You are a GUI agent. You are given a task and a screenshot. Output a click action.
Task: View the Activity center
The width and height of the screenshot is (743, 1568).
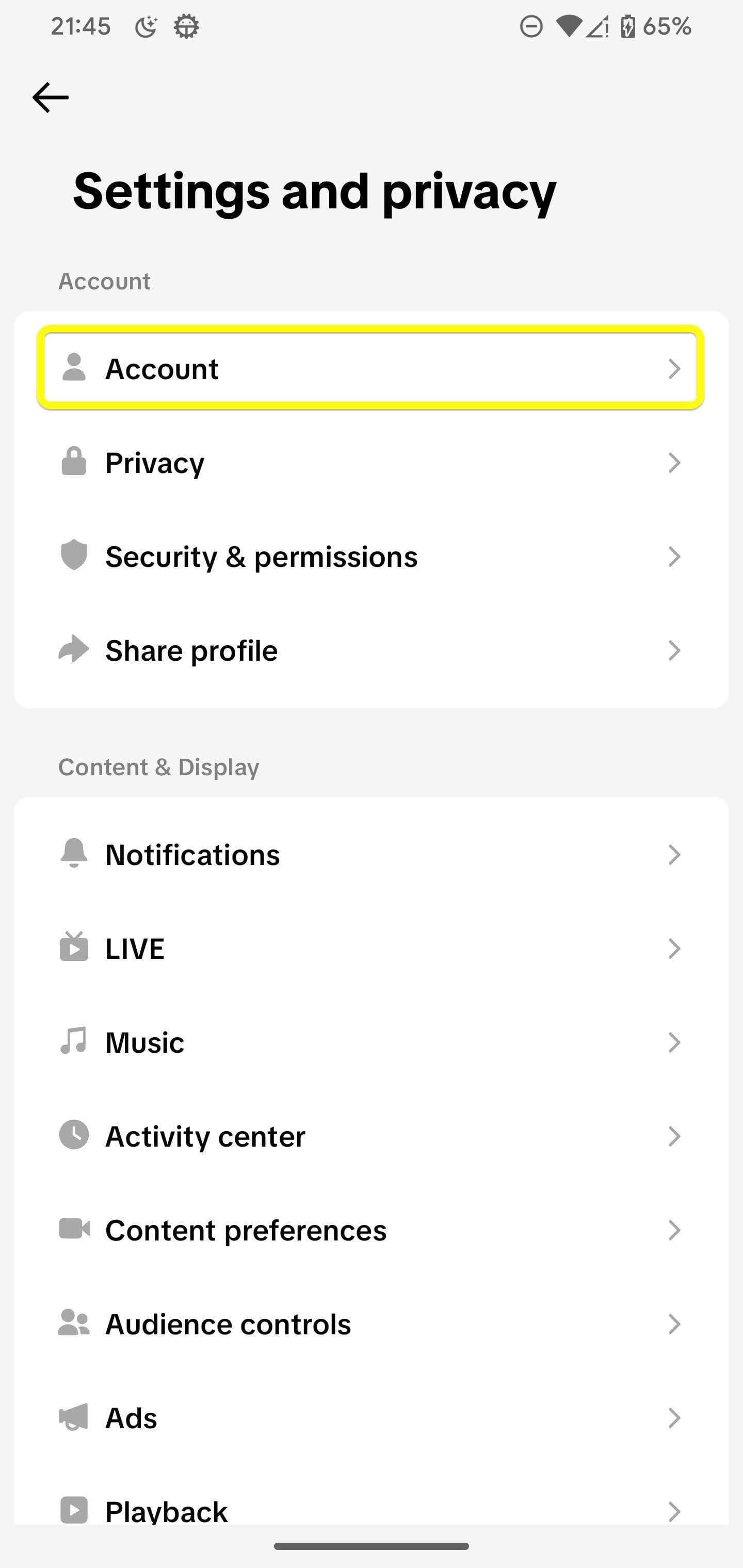(x=371, y=1136)
